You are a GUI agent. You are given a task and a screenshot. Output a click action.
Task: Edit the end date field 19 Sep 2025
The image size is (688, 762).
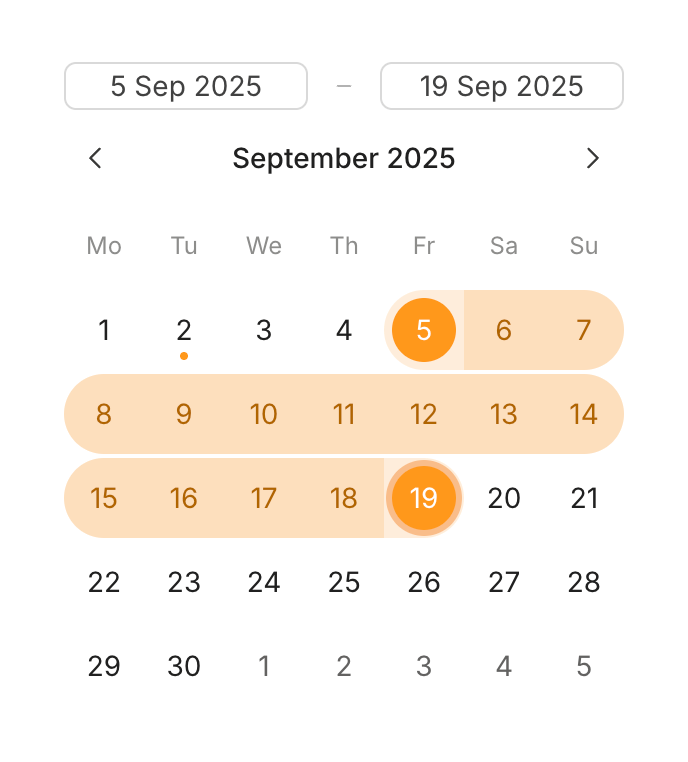(x=502, y=86)
